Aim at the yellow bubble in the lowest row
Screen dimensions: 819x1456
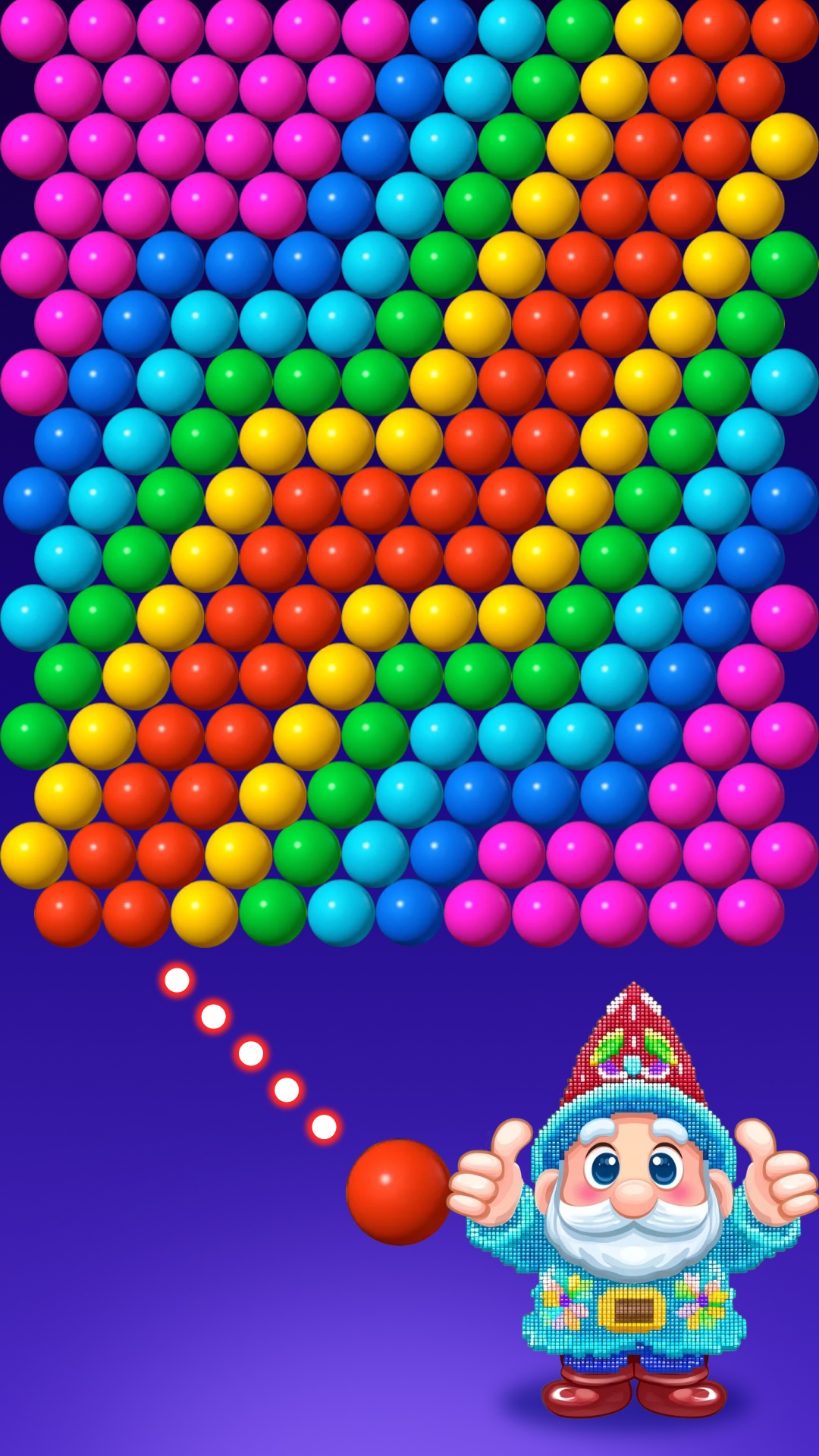[x=204, y=913]
